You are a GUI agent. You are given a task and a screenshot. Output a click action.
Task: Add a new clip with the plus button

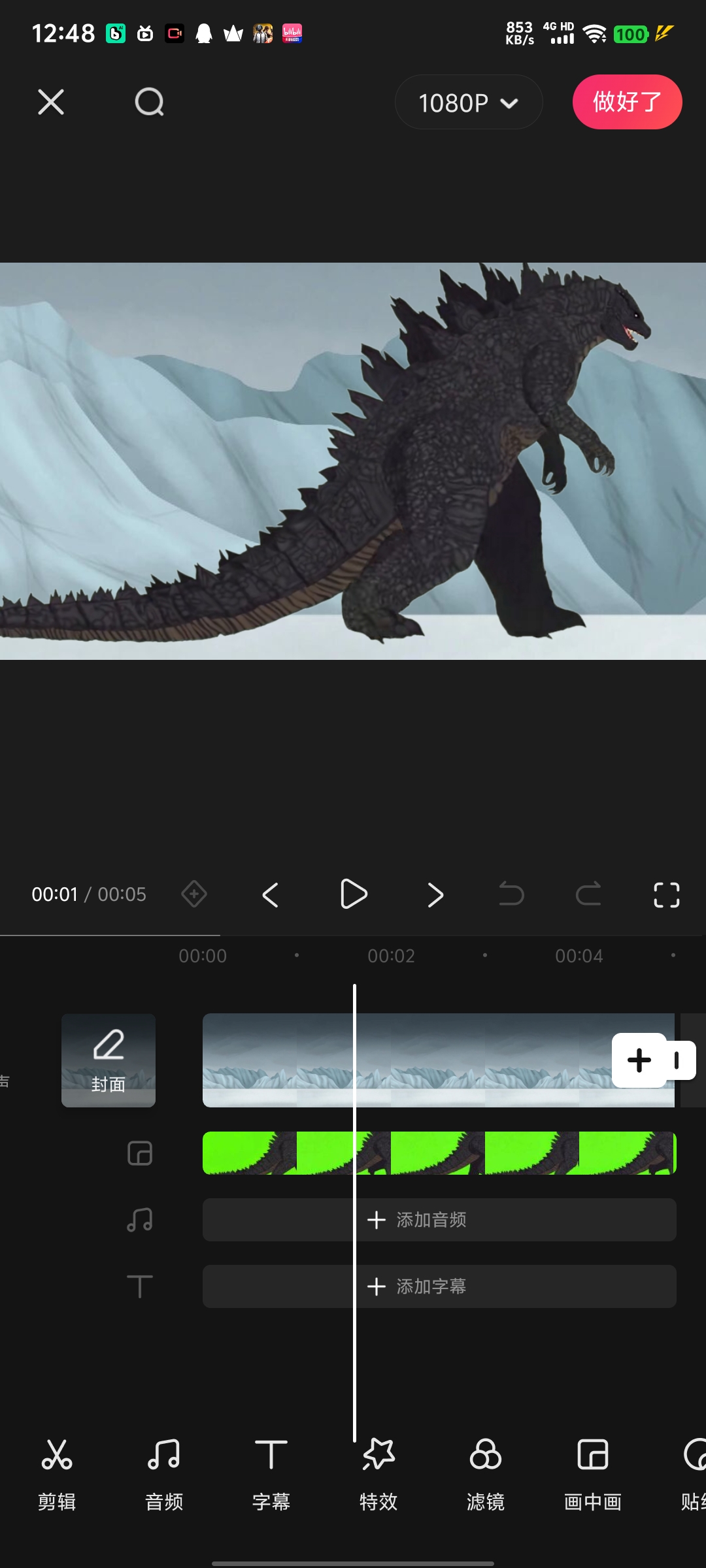[x=639, y=1060]
